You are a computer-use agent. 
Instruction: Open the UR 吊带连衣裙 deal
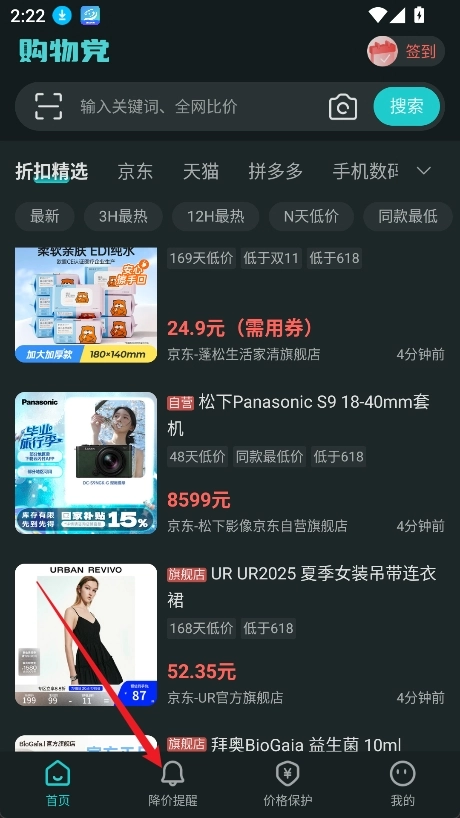(x=230, y=635)
